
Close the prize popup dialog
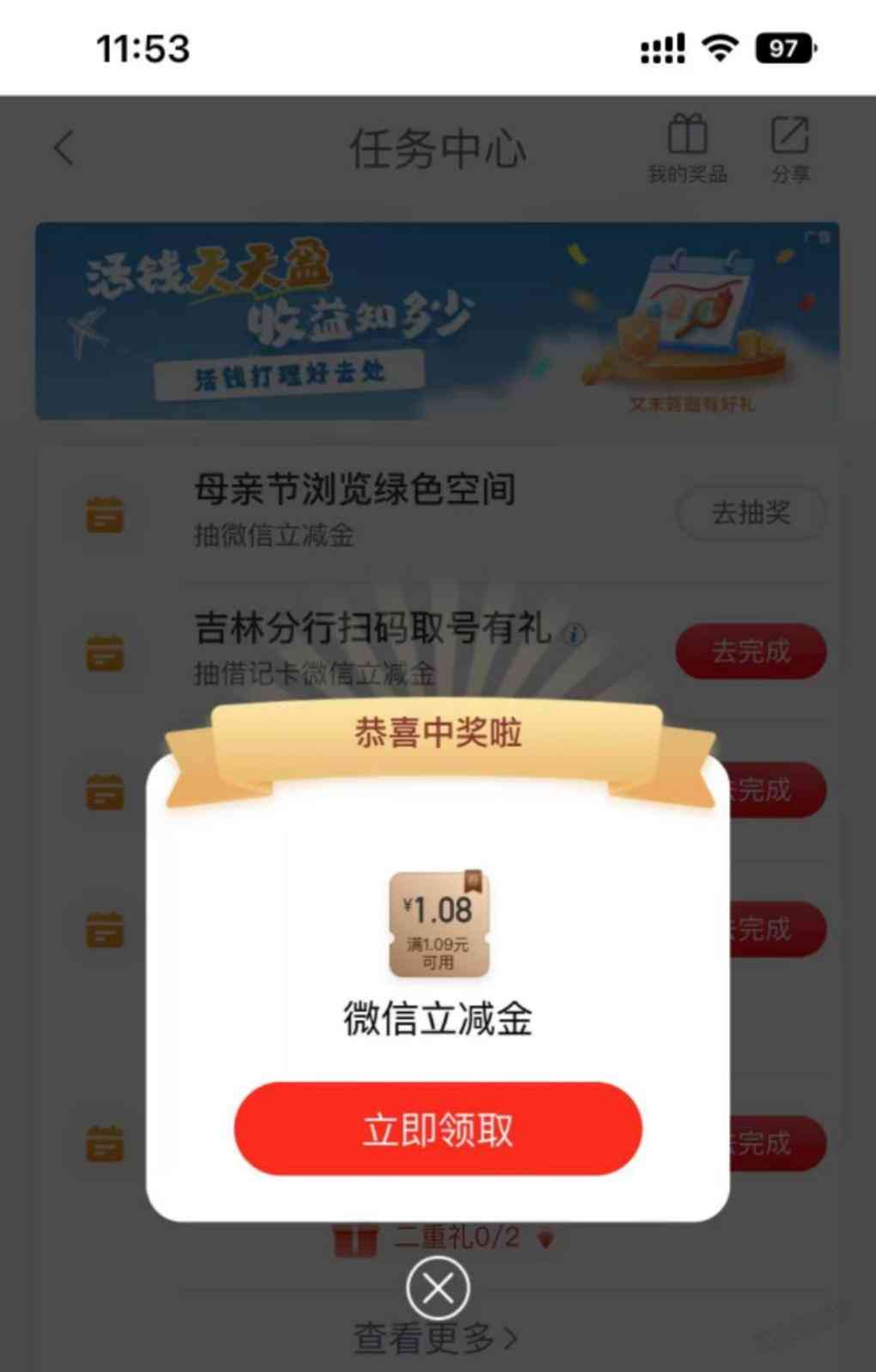[x=438, y=1287]
